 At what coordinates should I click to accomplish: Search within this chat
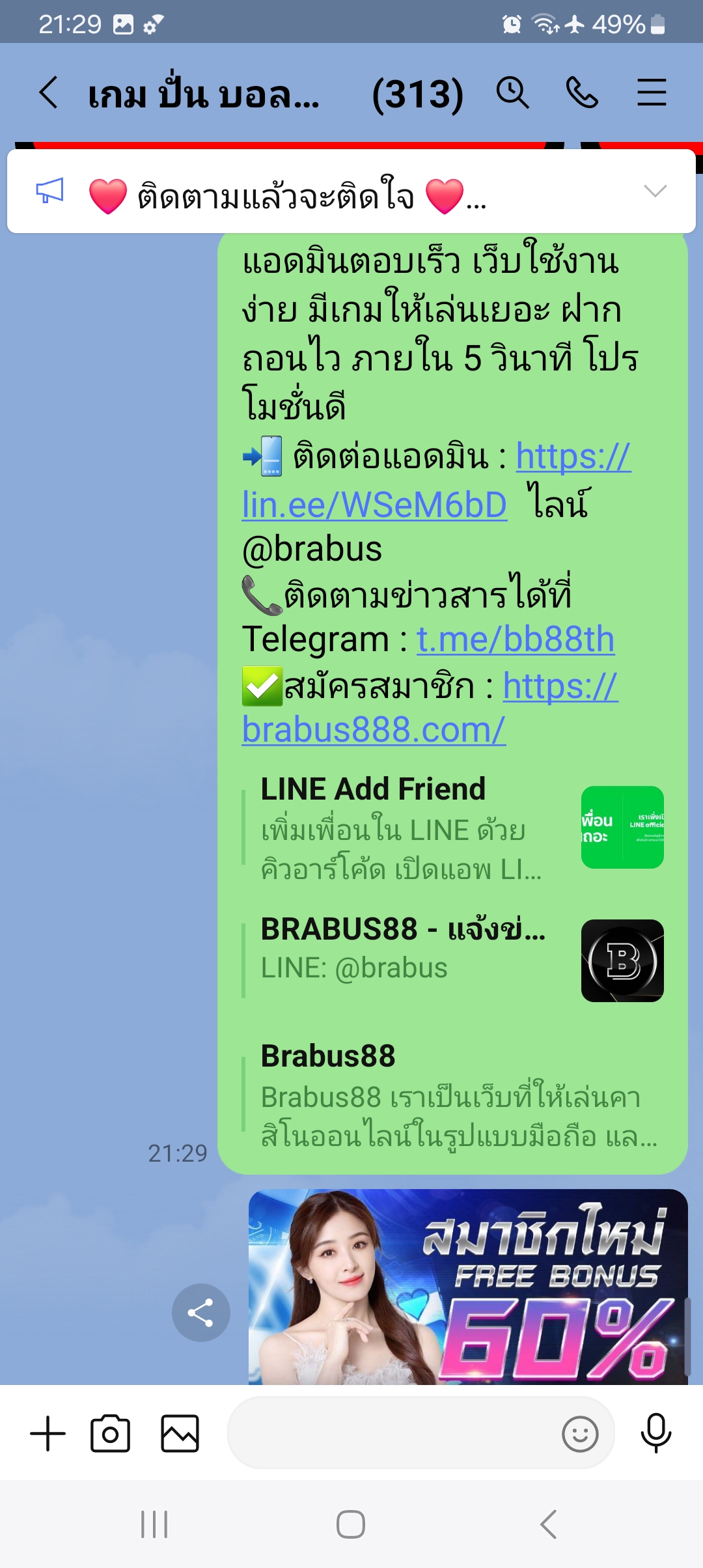(513, 92)
